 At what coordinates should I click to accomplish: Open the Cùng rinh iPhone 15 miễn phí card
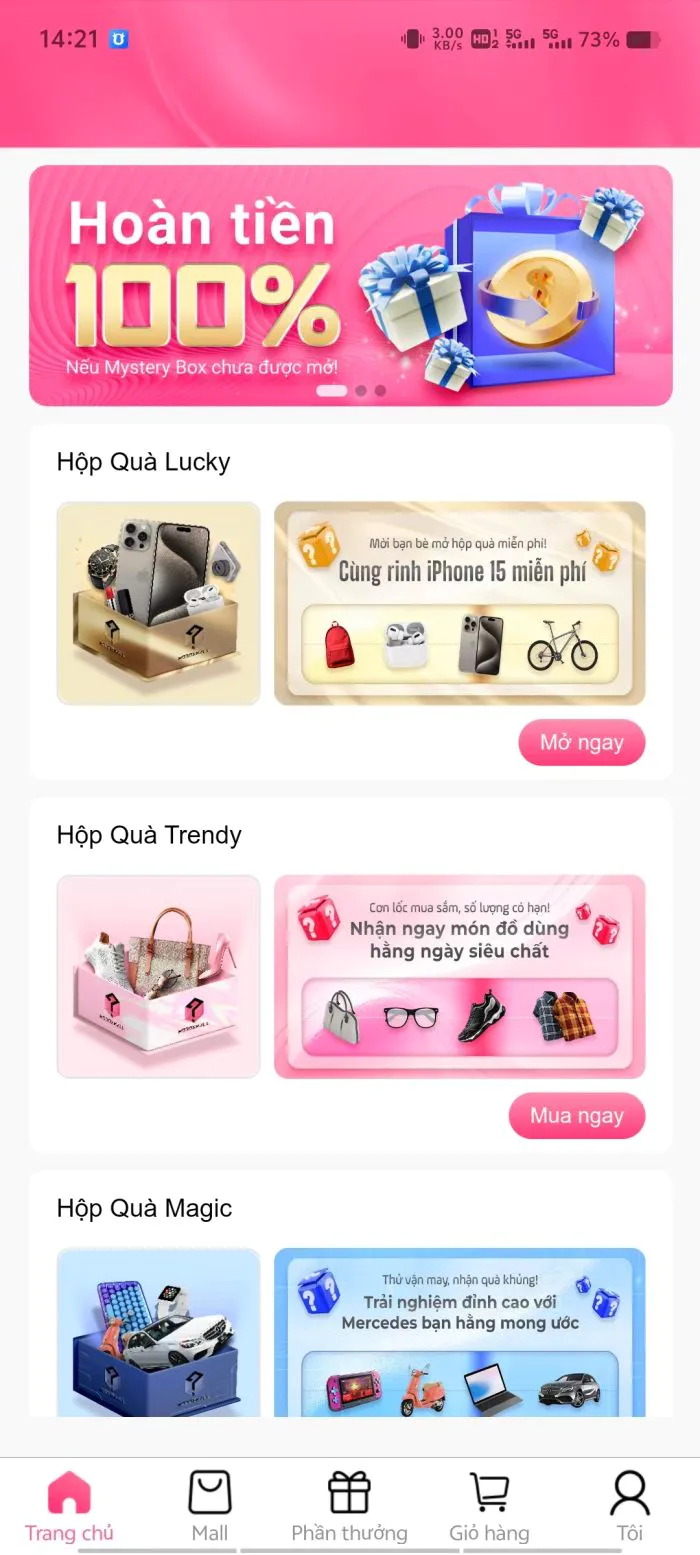pyautogui.click(x=459, y=603)
